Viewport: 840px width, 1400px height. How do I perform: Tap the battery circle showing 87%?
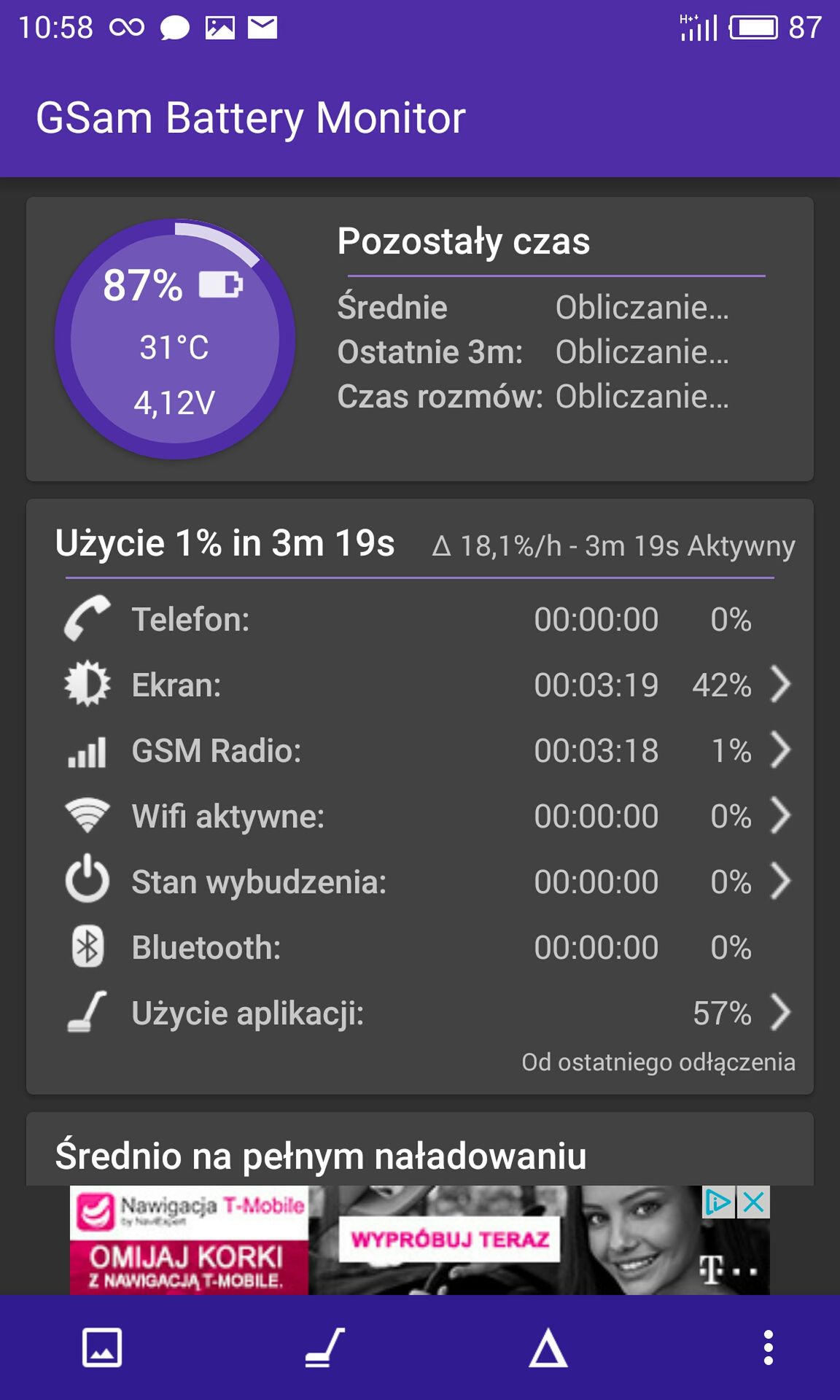click(175, 339)
